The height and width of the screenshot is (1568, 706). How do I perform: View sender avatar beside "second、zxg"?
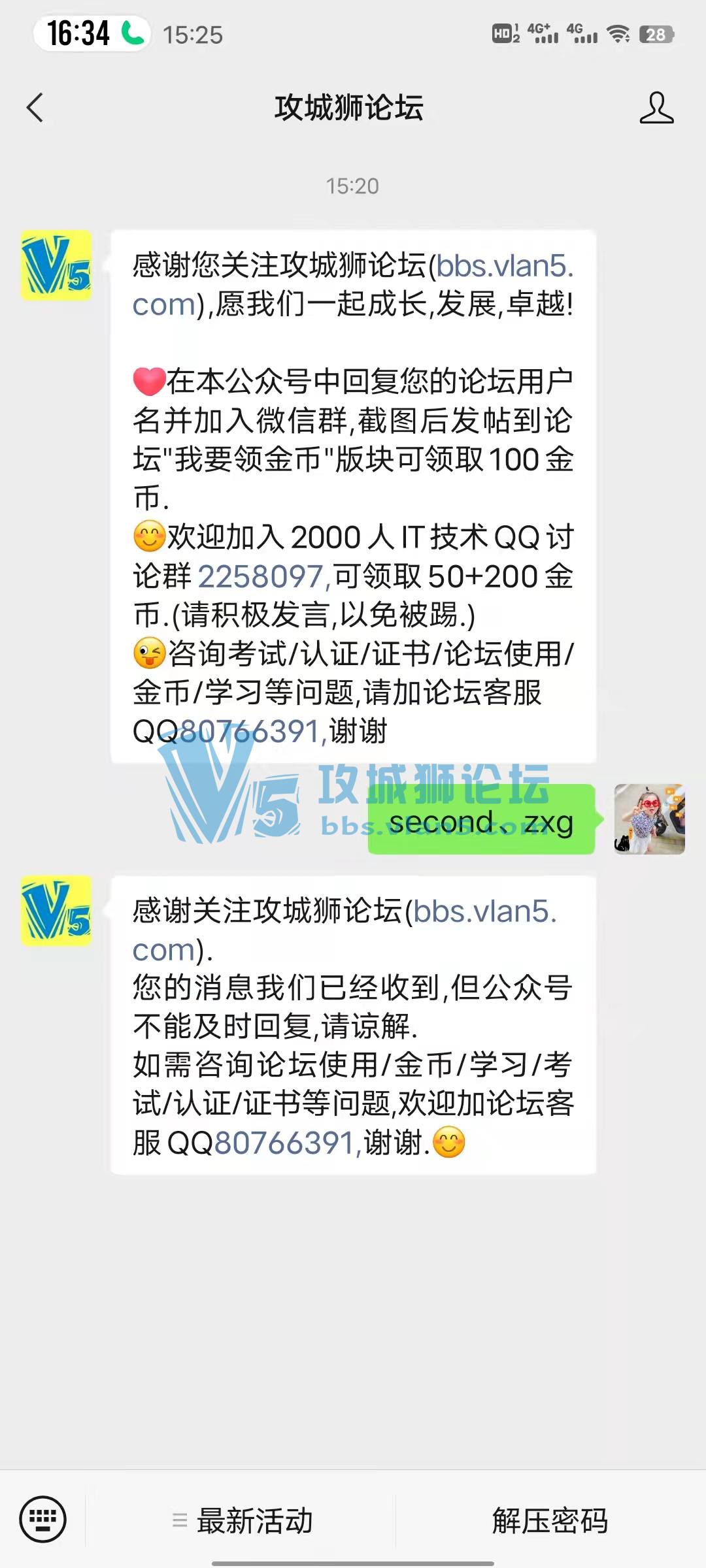click(649, 819)
